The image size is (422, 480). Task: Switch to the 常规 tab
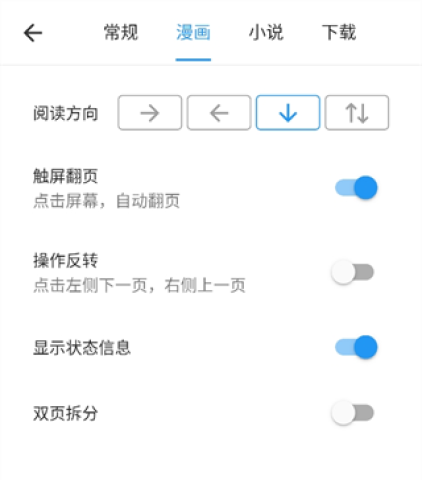[x=121, y=33]
